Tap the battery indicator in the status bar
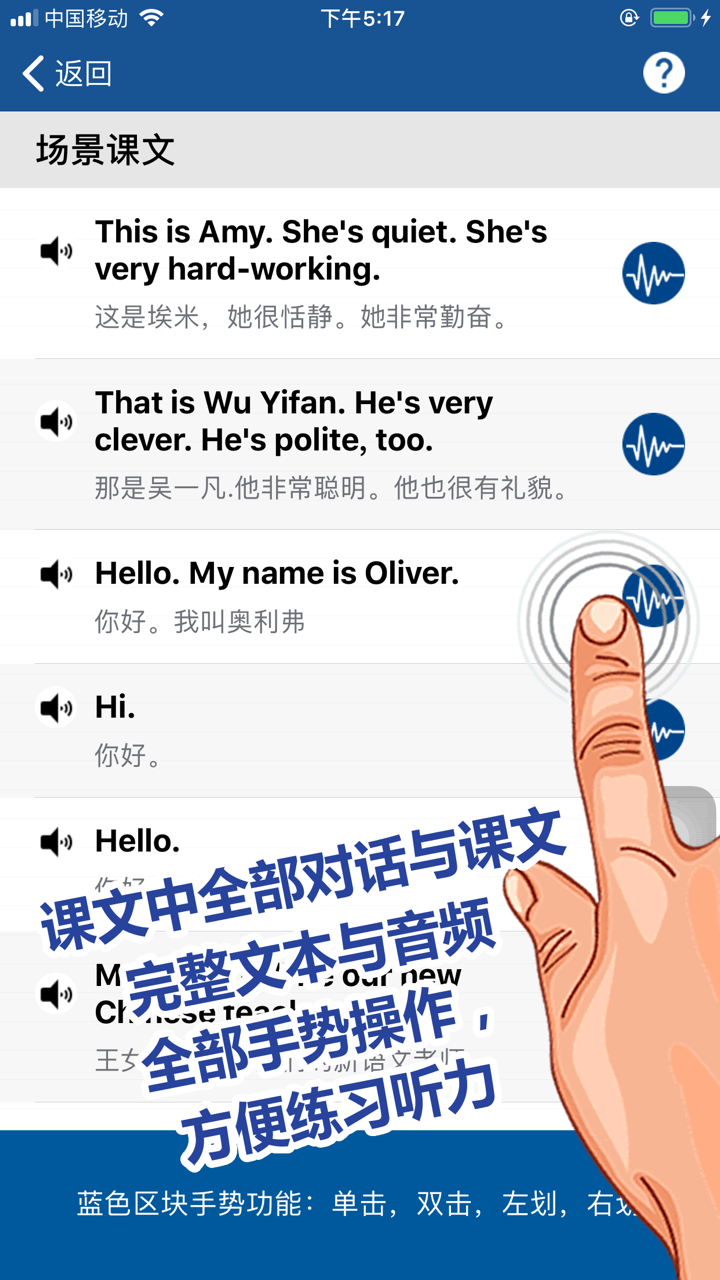This screenshot has width=720, height=1280. pos(672,17)
